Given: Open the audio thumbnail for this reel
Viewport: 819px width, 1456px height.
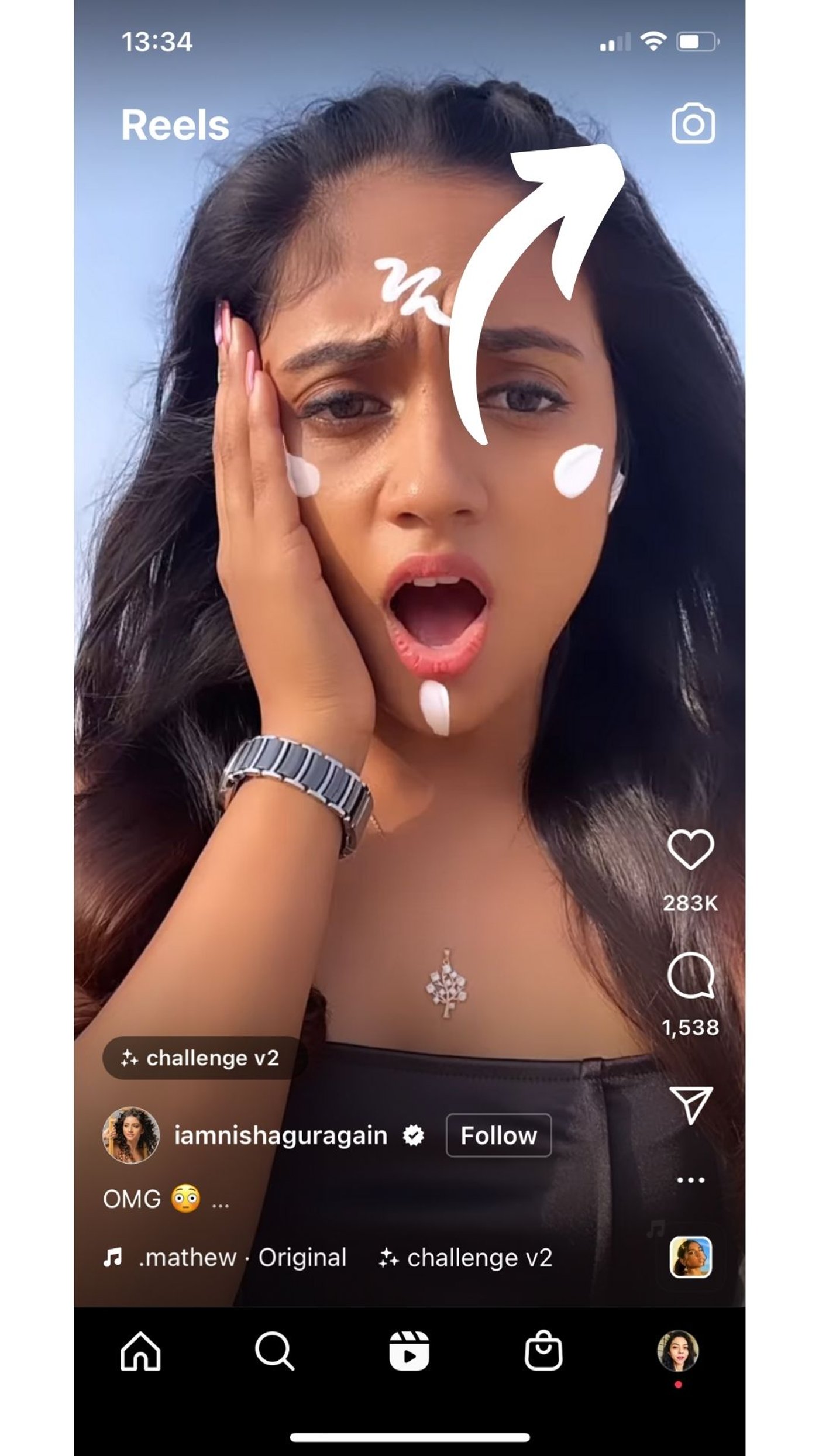Looking at the screenshot, I should [690, 1257].
